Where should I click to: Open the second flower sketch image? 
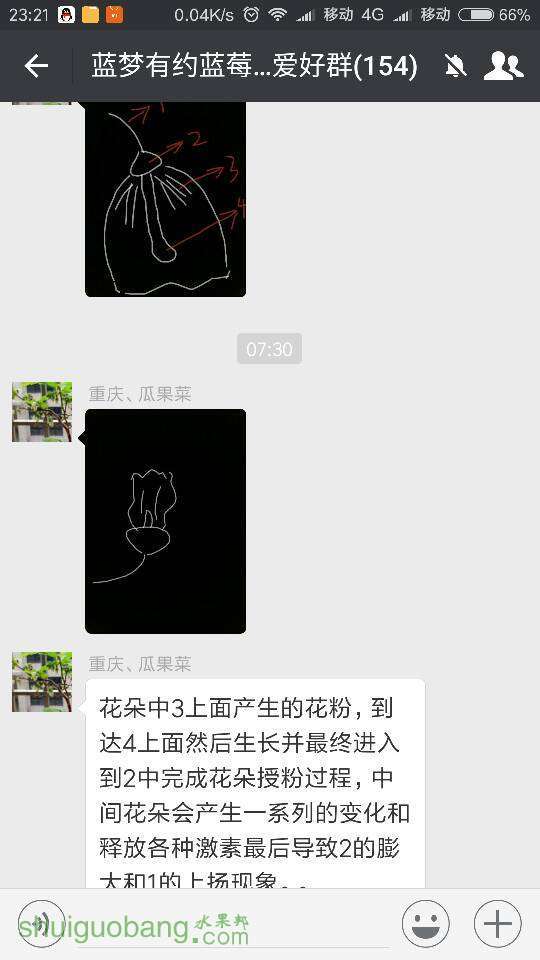click(165, 521)
